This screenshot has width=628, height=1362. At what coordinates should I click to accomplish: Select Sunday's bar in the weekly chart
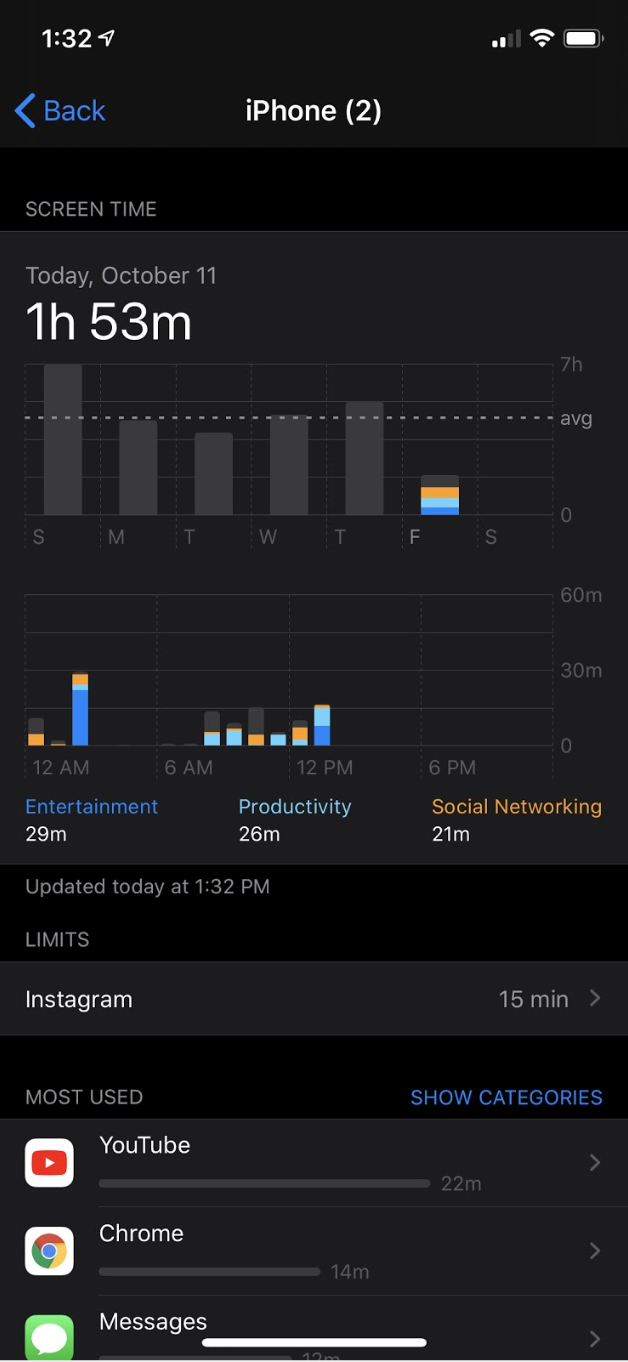pos(63,440)
